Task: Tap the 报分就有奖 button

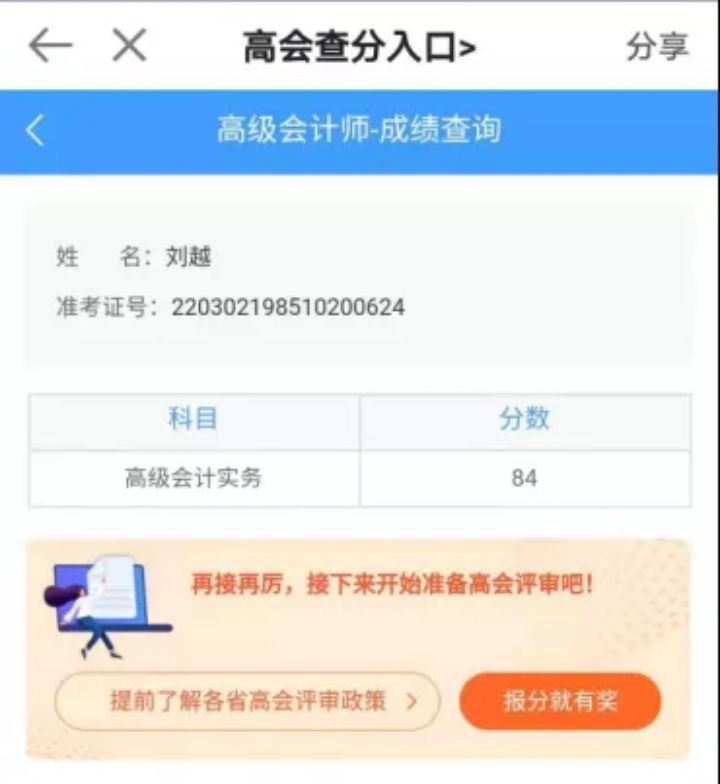Action: 560,701
